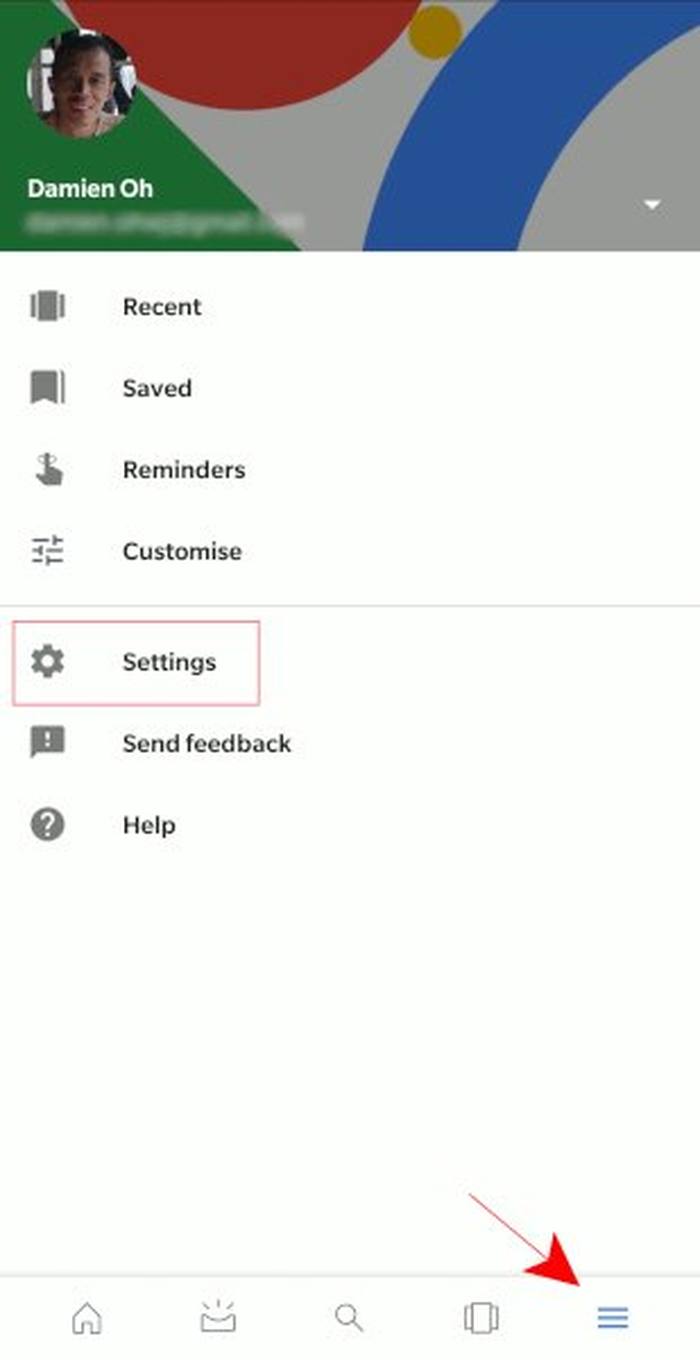Open the Recent list
This screenshot has width=700, height=1359.
pyautogui.click(x=161, y=307)
